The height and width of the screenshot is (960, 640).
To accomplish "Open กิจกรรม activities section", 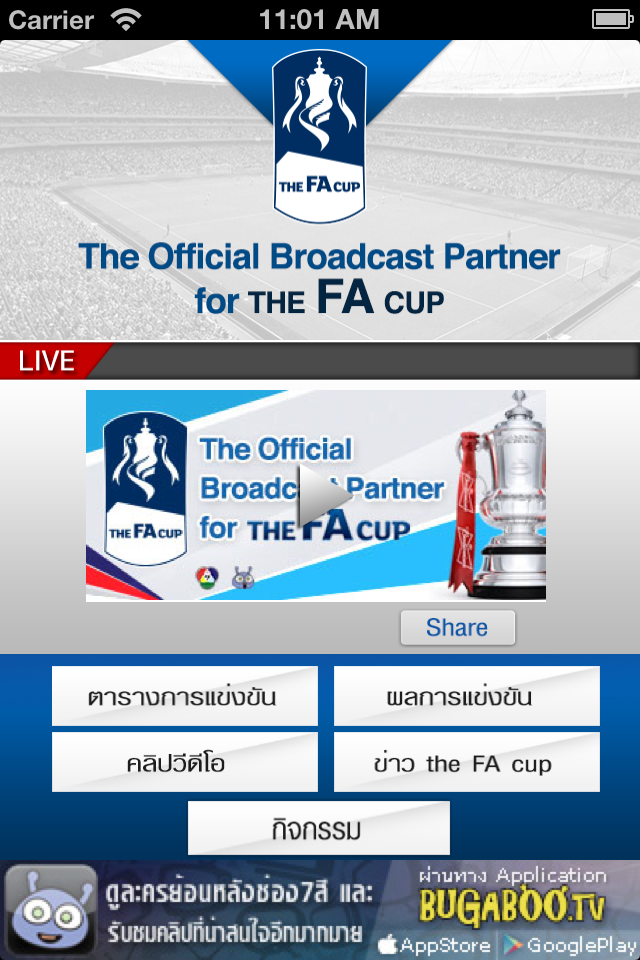I will 318,828.
